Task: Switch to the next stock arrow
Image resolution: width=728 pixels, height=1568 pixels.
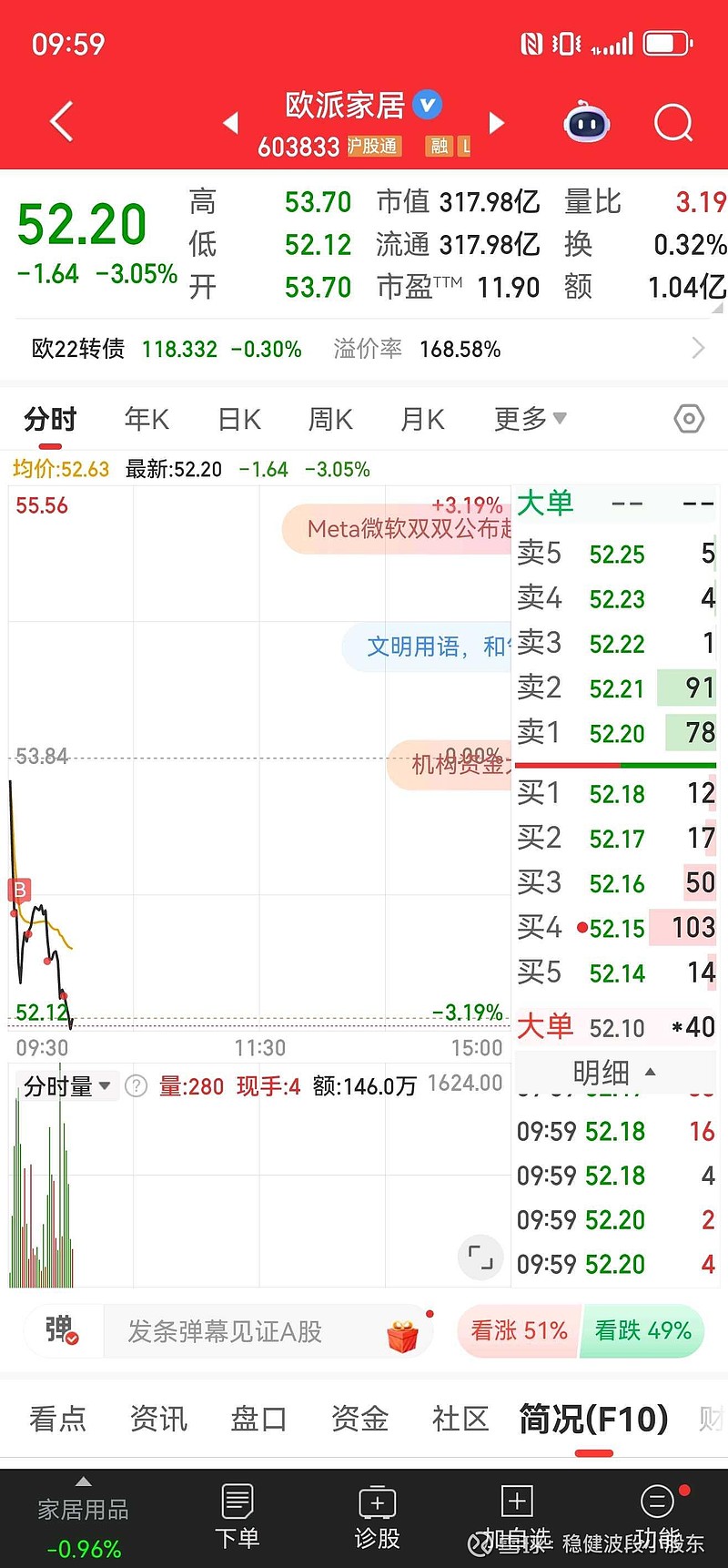Action: (496, 123)
